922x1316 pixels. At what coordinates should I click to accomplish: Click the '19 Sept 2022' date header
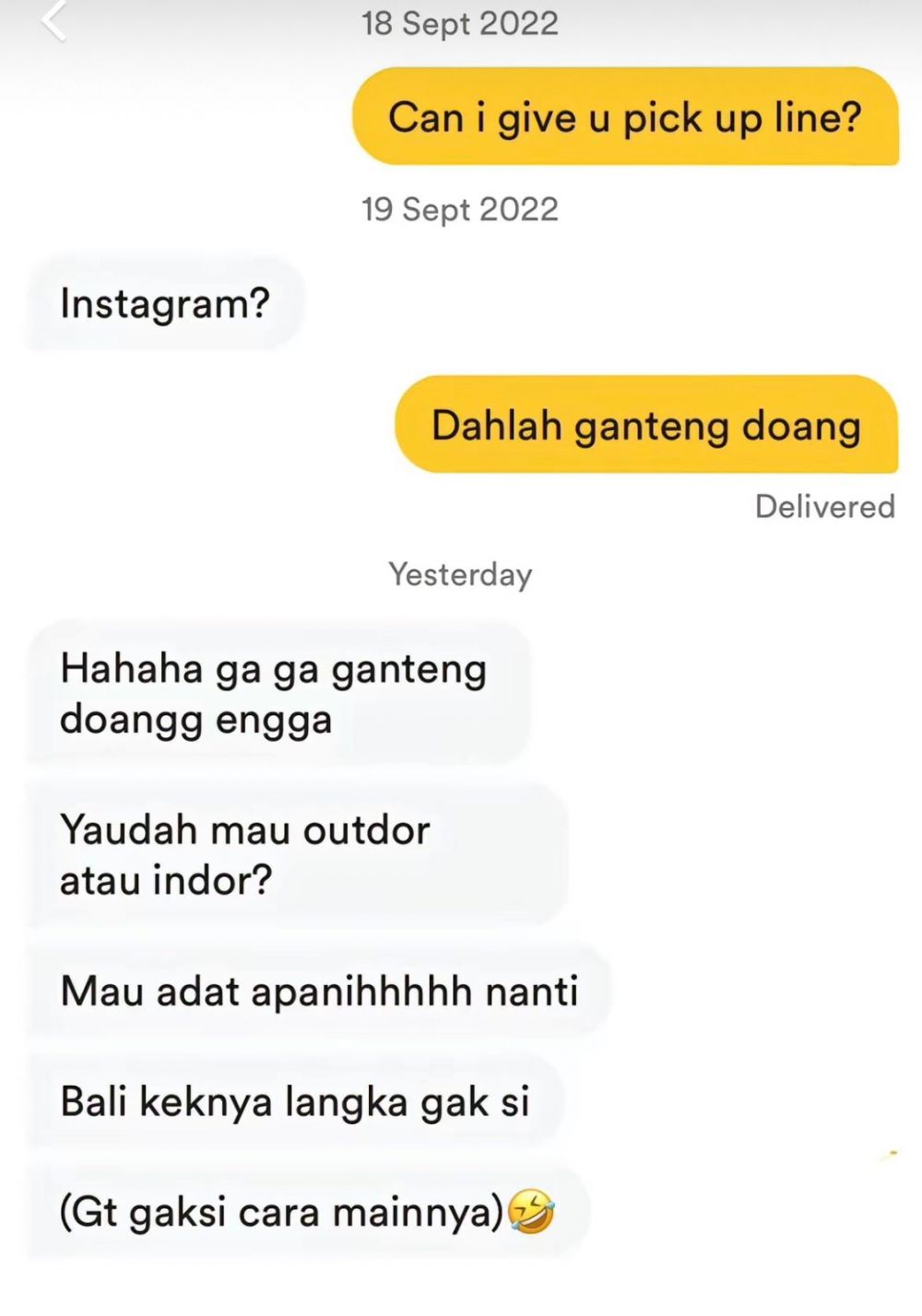click(459, 209)
